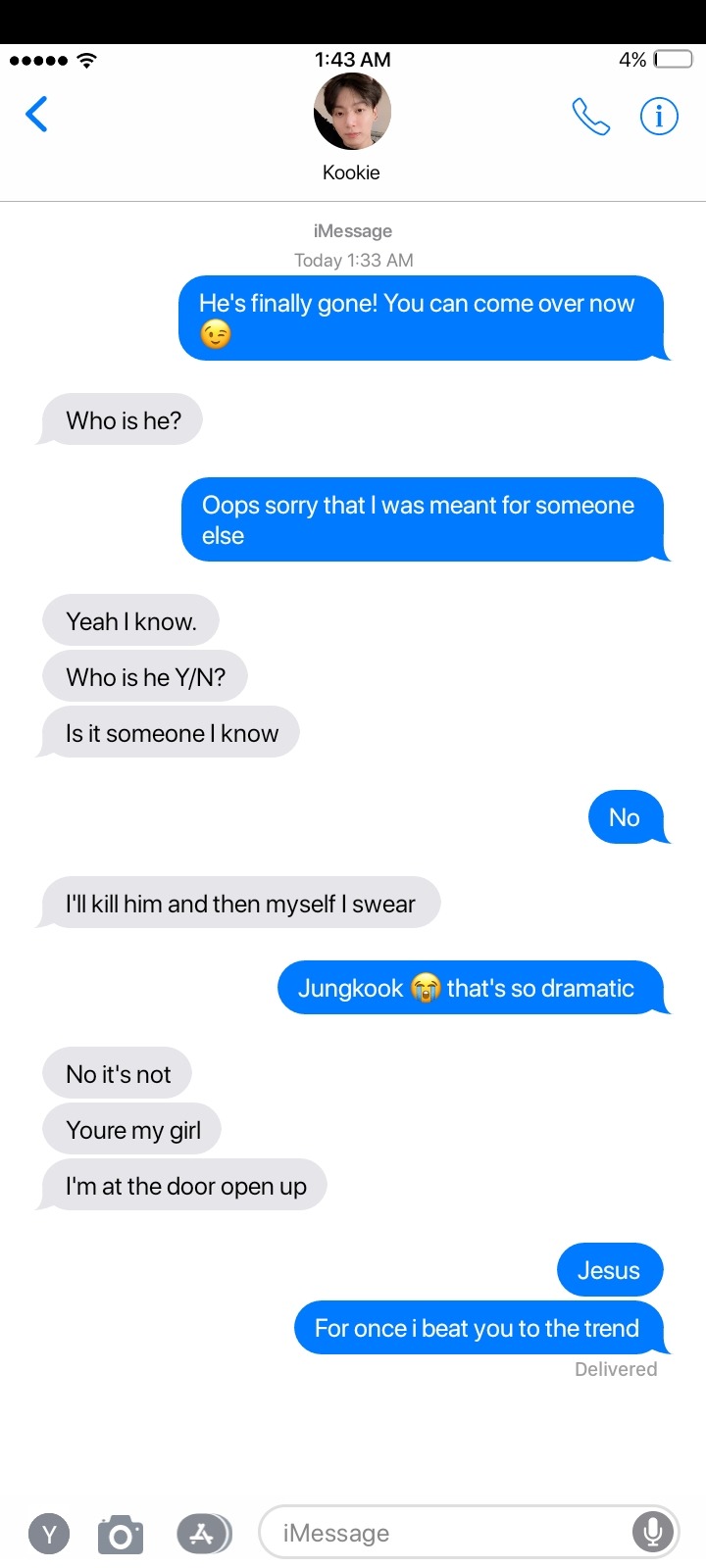Go back to the conversations list
This screenshot has width=706, height=1568.
pos(37,115)
